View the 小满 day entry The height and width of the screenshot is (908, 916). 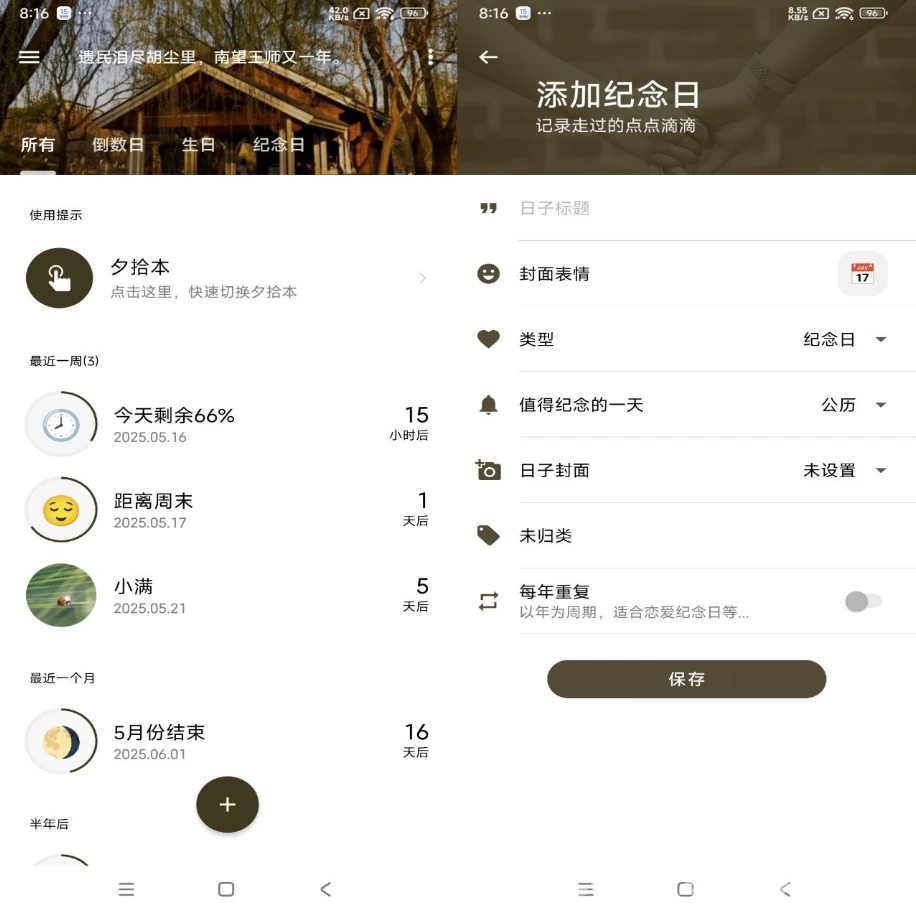(228, 596)
